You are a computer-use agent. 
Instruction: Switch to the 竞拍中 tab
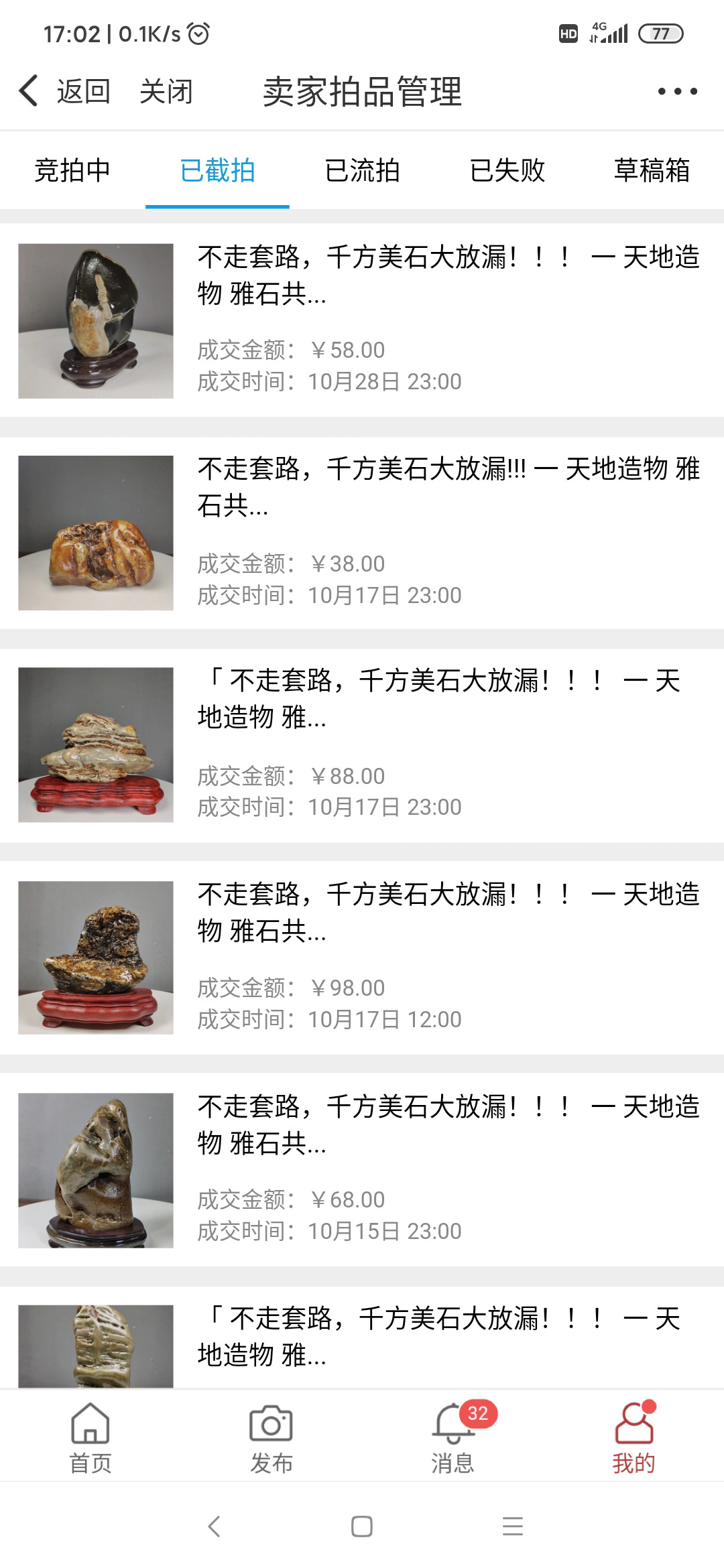click(x=72, y=170)
